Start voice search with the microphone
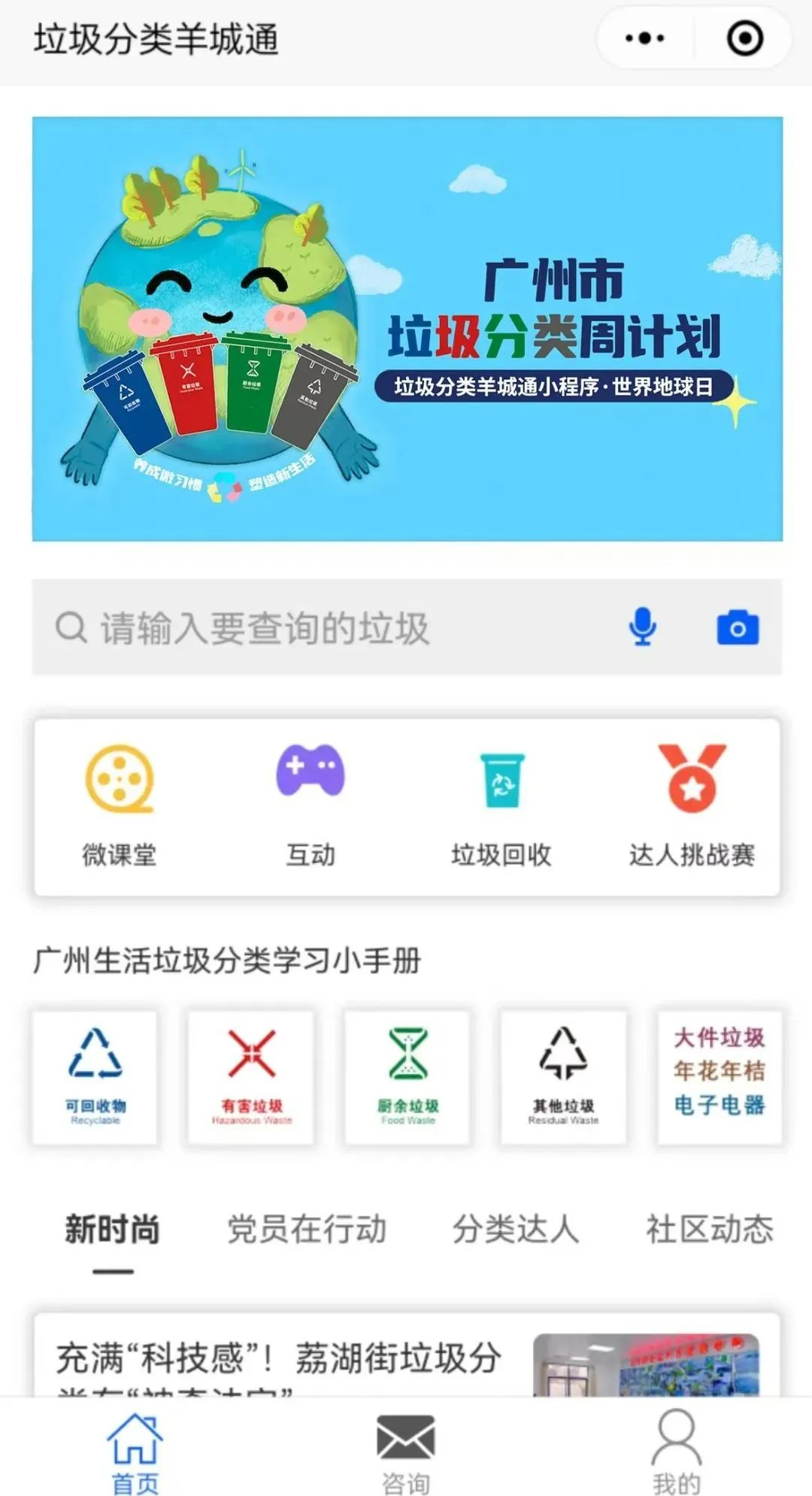The image size is (812, 1496). [642, 627]
